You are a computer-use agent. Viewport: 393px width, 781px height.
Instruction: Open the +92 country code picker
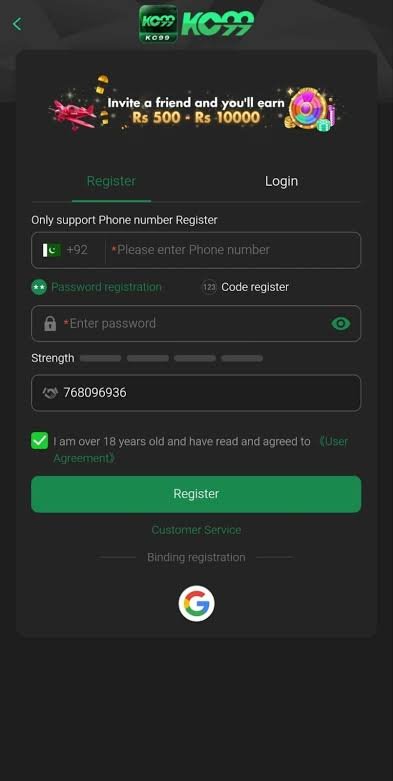pos(65,250)
